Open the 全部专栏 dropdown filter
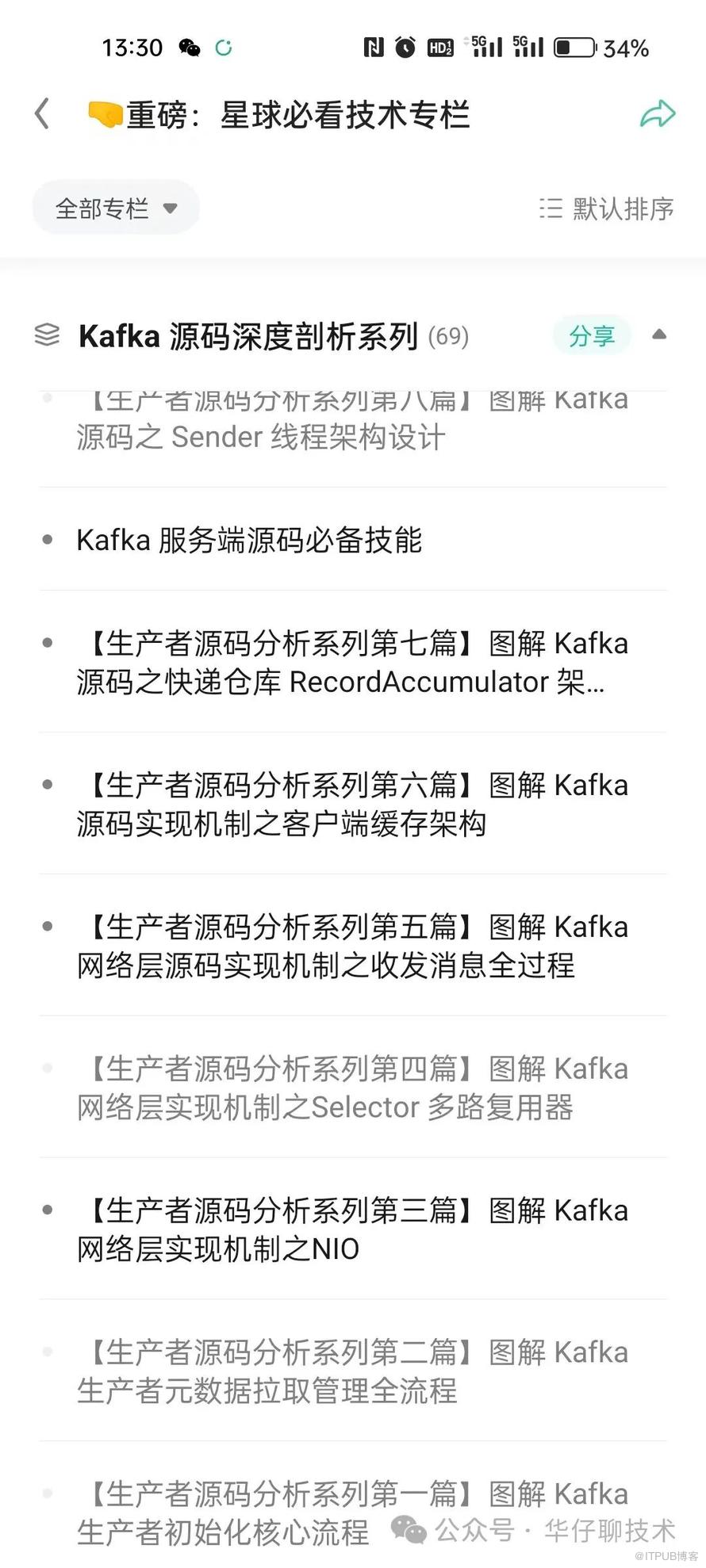This screenshot has width=706, height=1568. 116,208
